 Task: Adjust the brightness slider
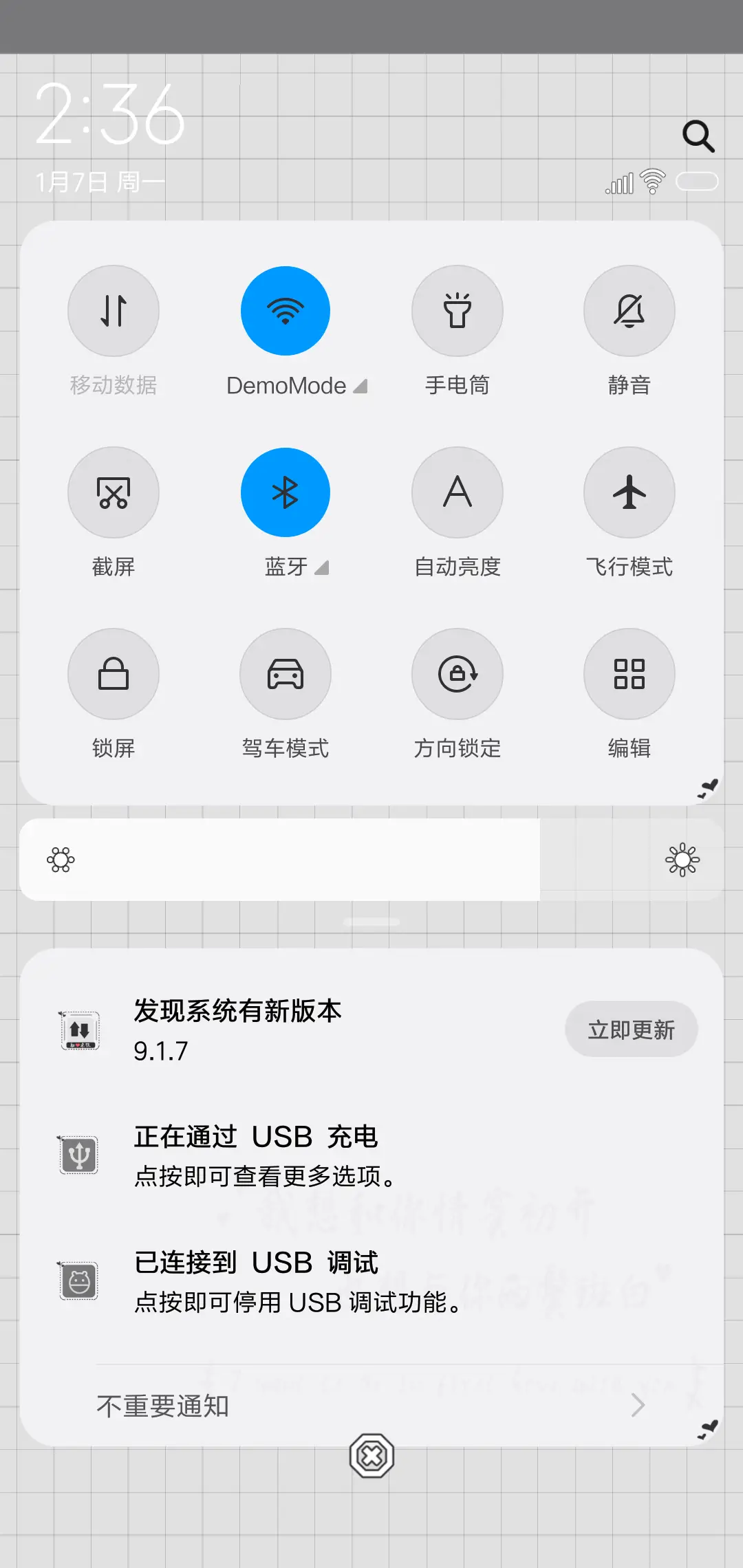tap(371, 860)
